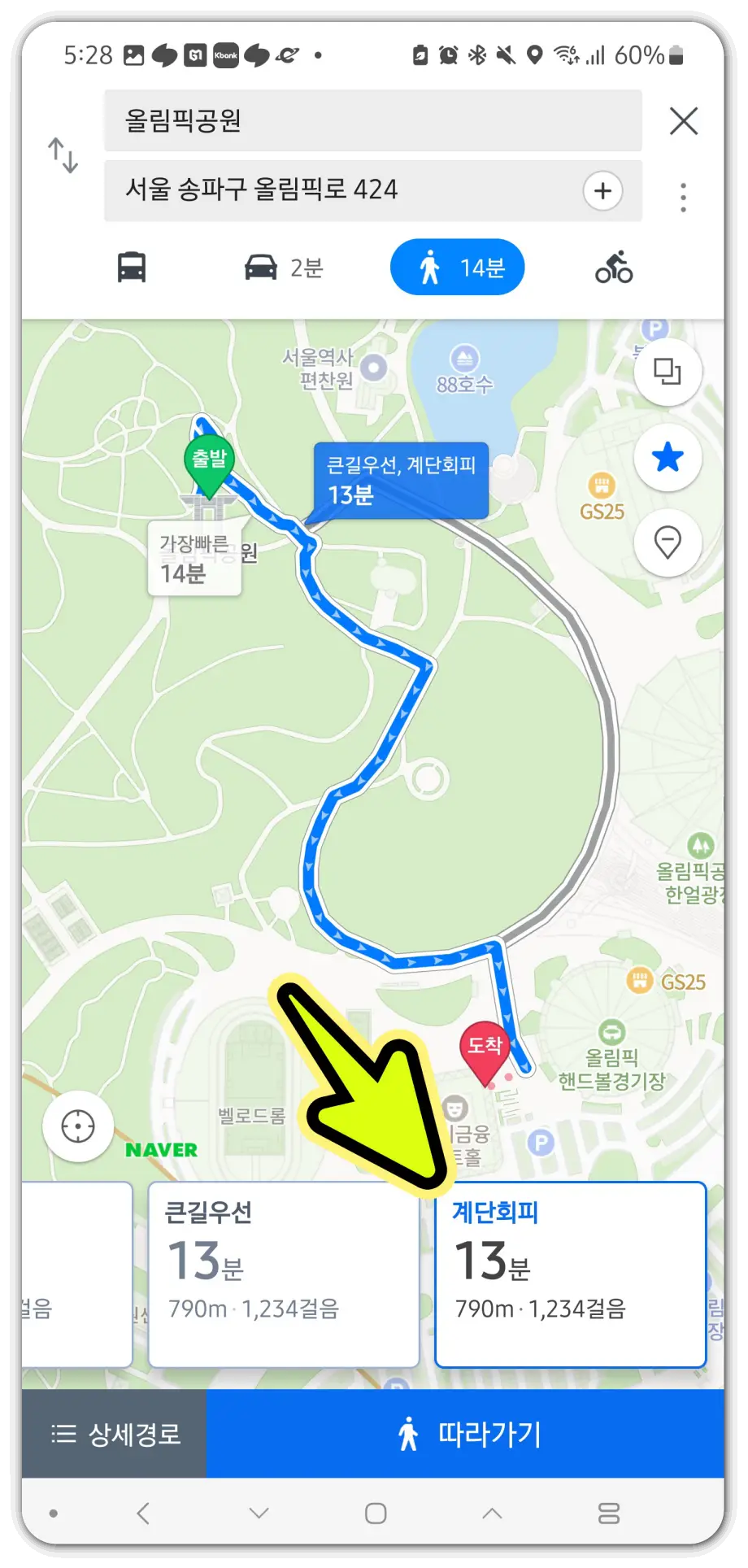Tap the route summary bubble showing 큰길우선 13분

coord(400,480)
